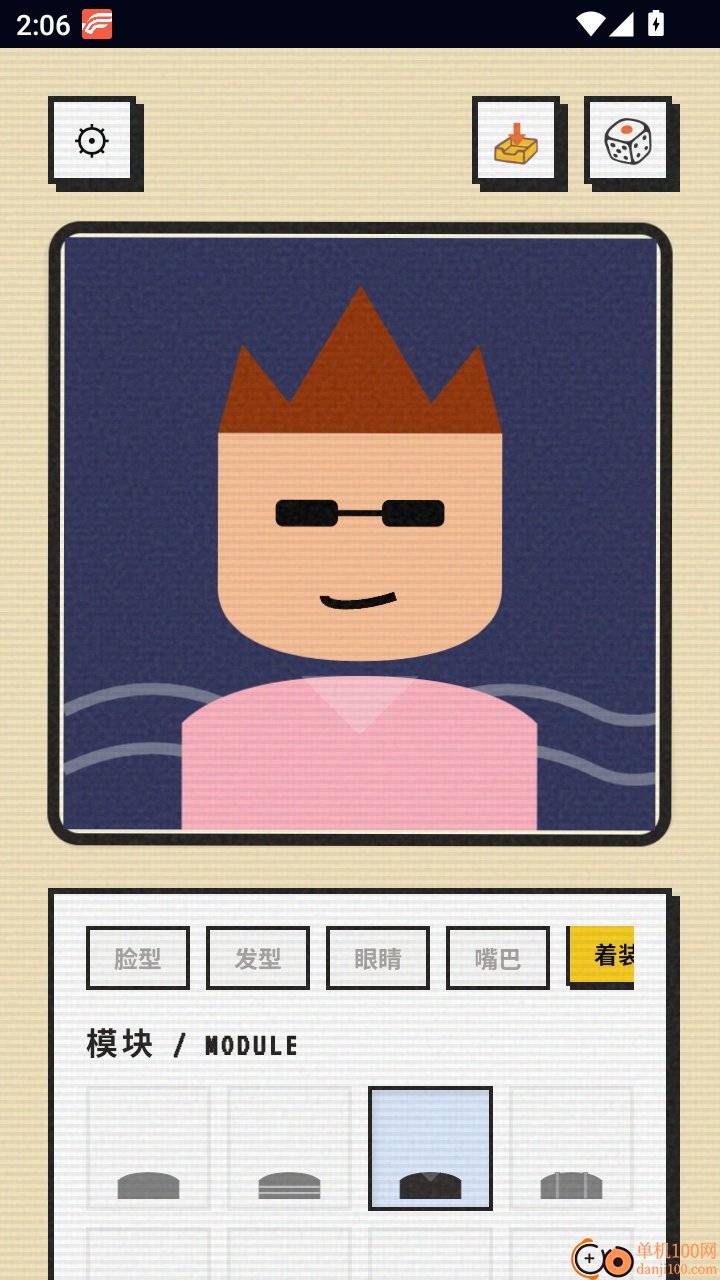
Task: Switch to the 发型 tab
Action: [x=258, y=958]
